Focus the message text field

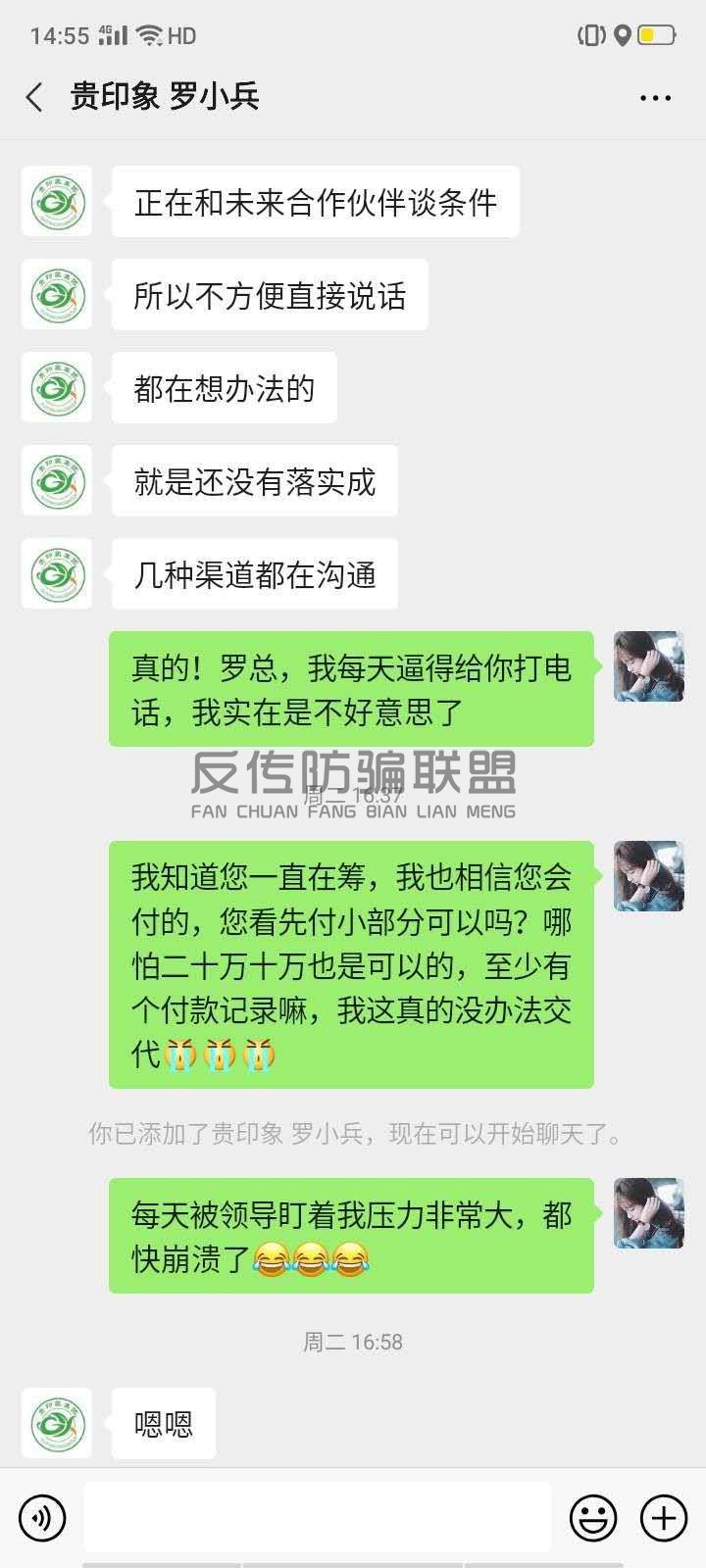click(x=318, y=1517)
